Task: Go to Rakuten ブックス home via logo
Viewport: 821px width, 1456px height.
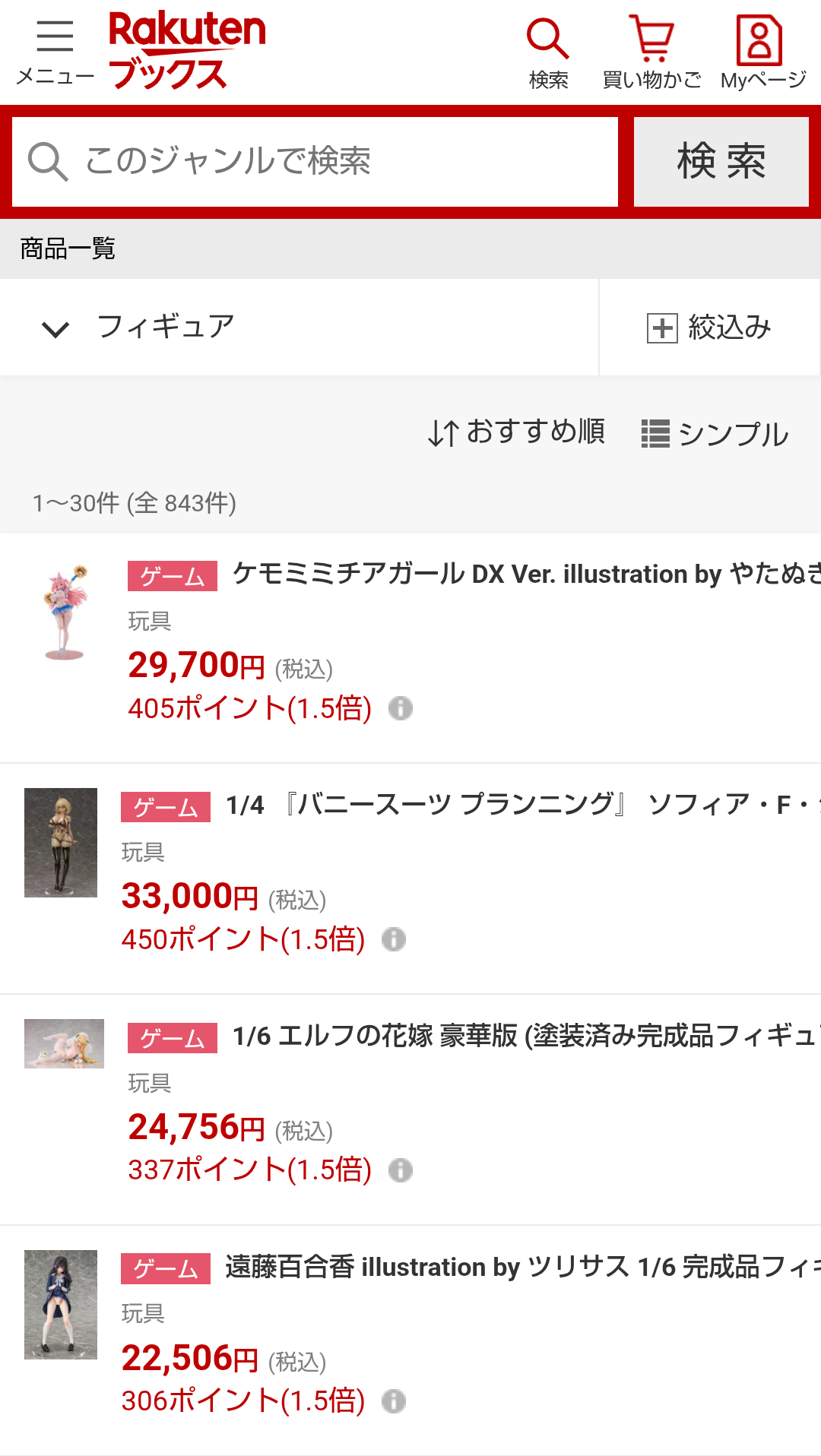Action: tap(187, 52)
